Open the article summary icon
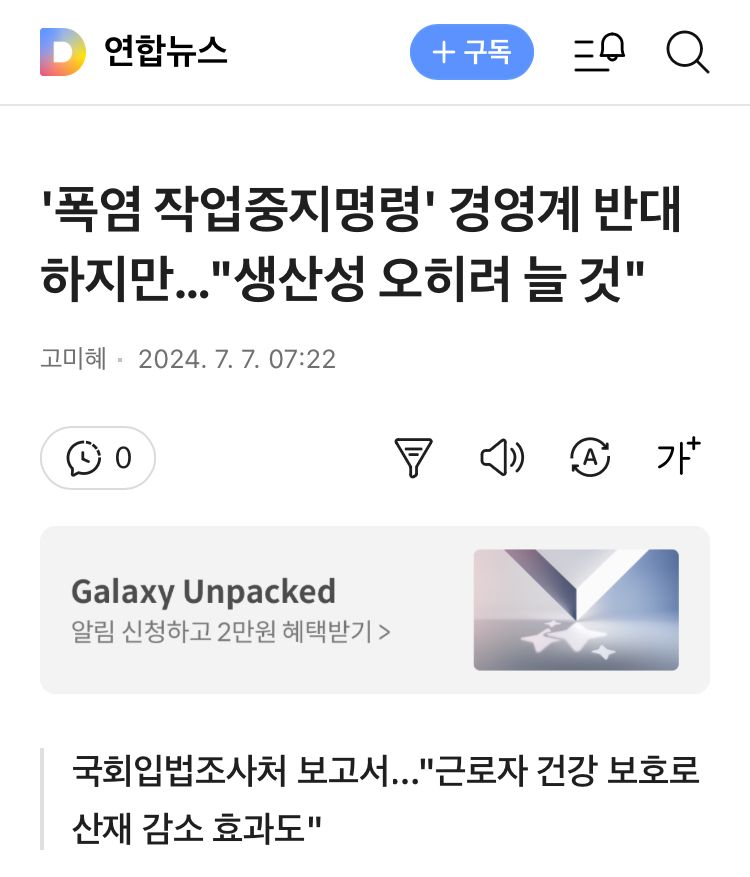This screenshot has width=750, height=877. tap(413, 458)
